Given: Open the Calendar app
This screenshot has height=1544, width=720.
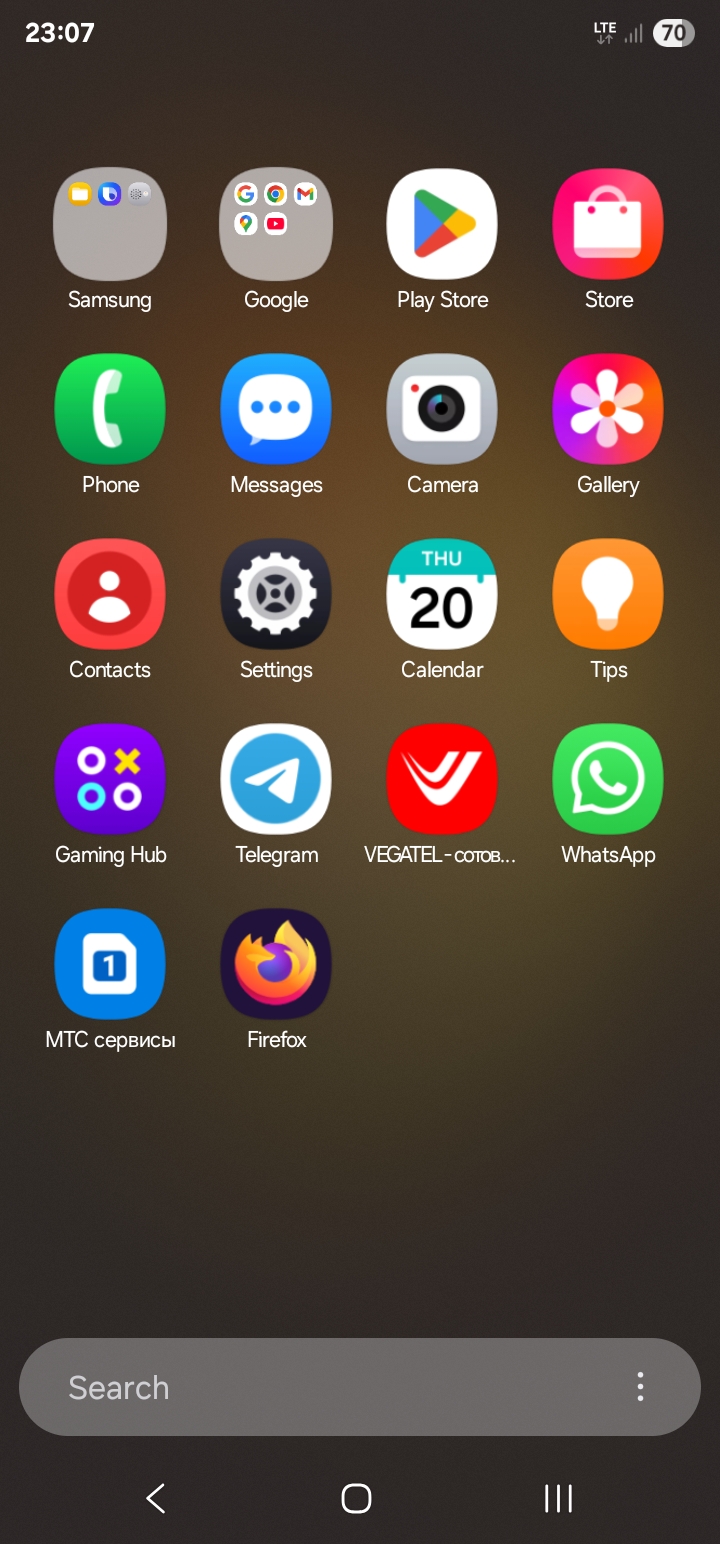Looking at the screenshot, I should coord(442,594).
